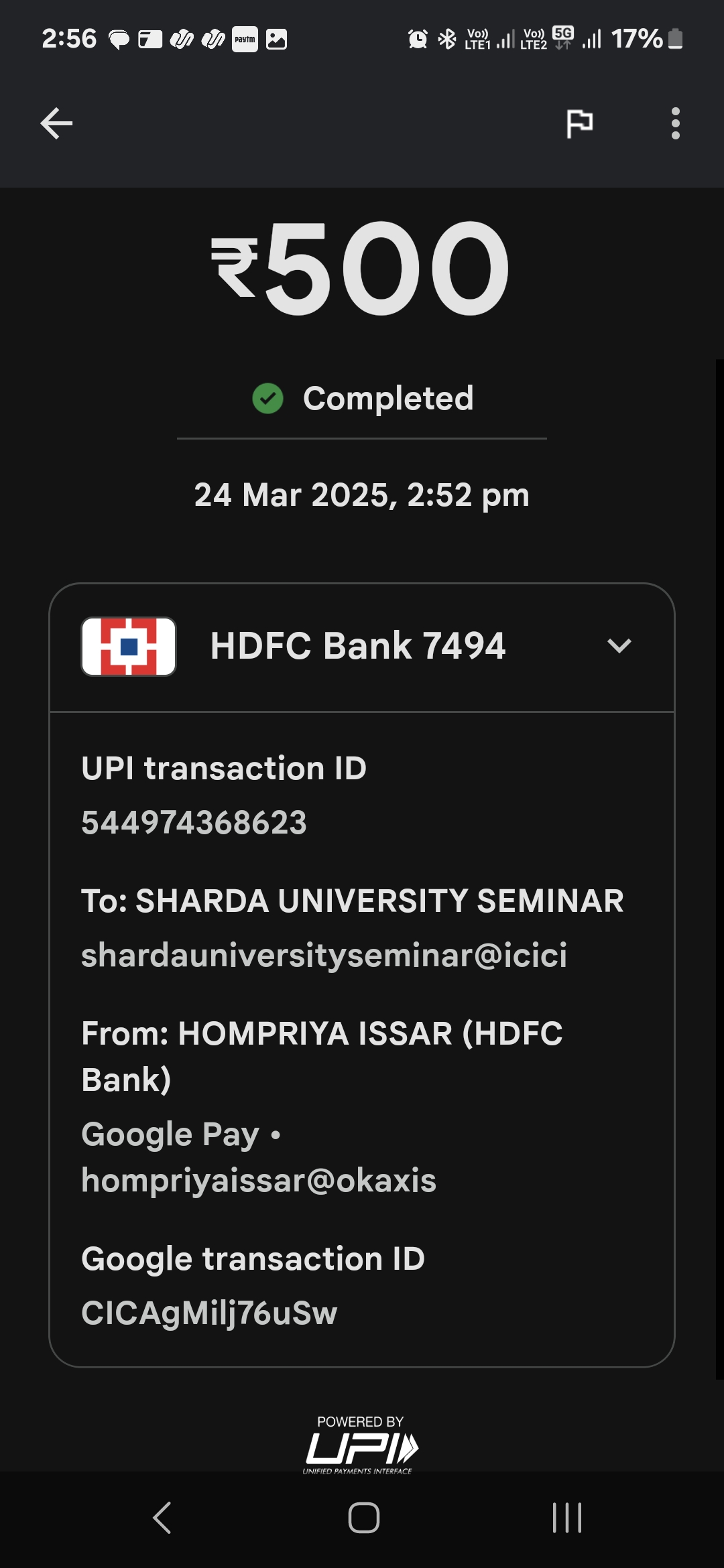
Task: Open the three-dot overflow menu
Action: click(x=675, y=123)
